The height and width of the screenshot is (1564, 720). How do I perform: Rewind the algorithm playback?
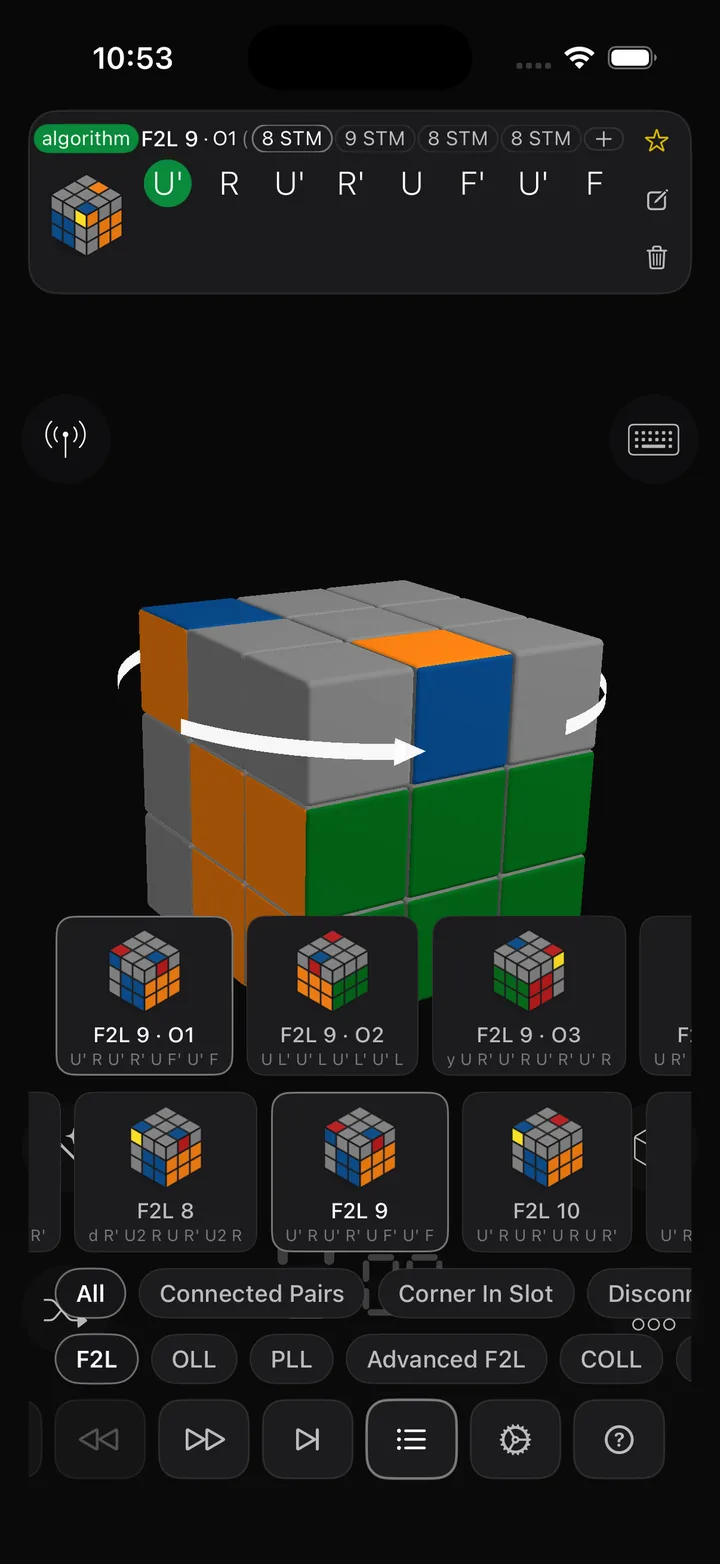pos(100,1439)
